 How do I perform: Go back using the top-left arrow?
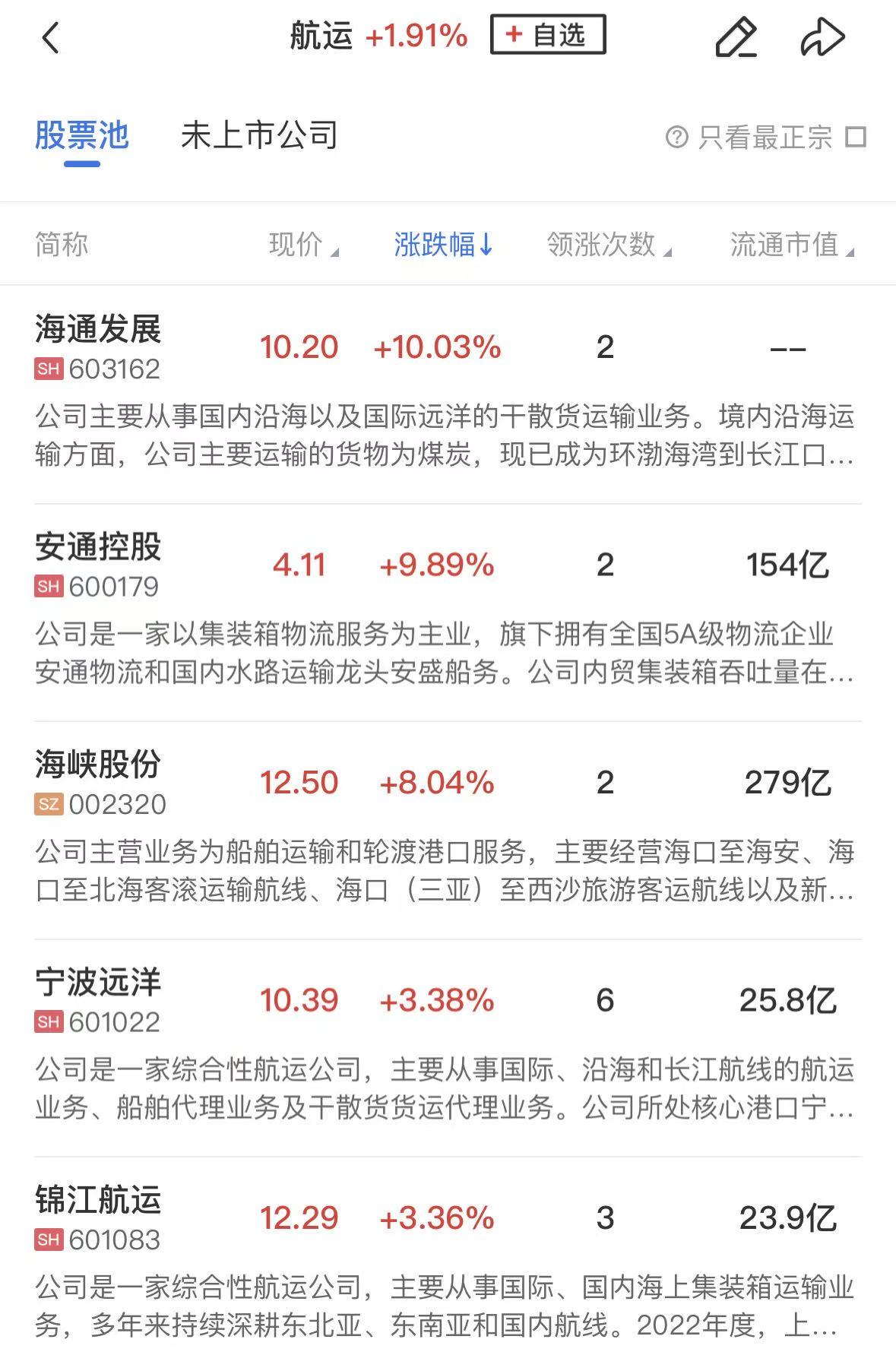click(x=50, y=37)
